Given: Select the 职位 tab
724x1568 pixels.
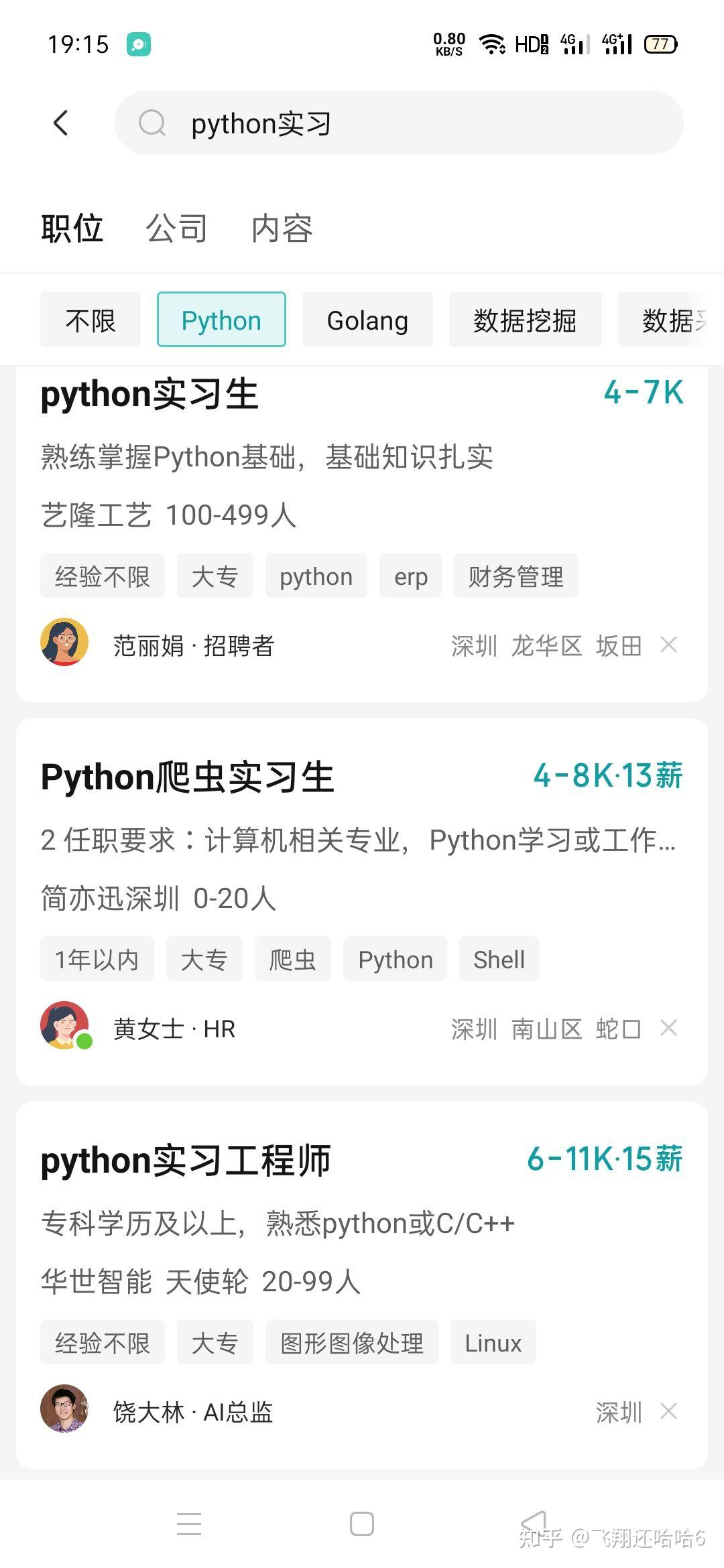Looking at the screenshot, I should pyautogui.click(x=72, y=228).
